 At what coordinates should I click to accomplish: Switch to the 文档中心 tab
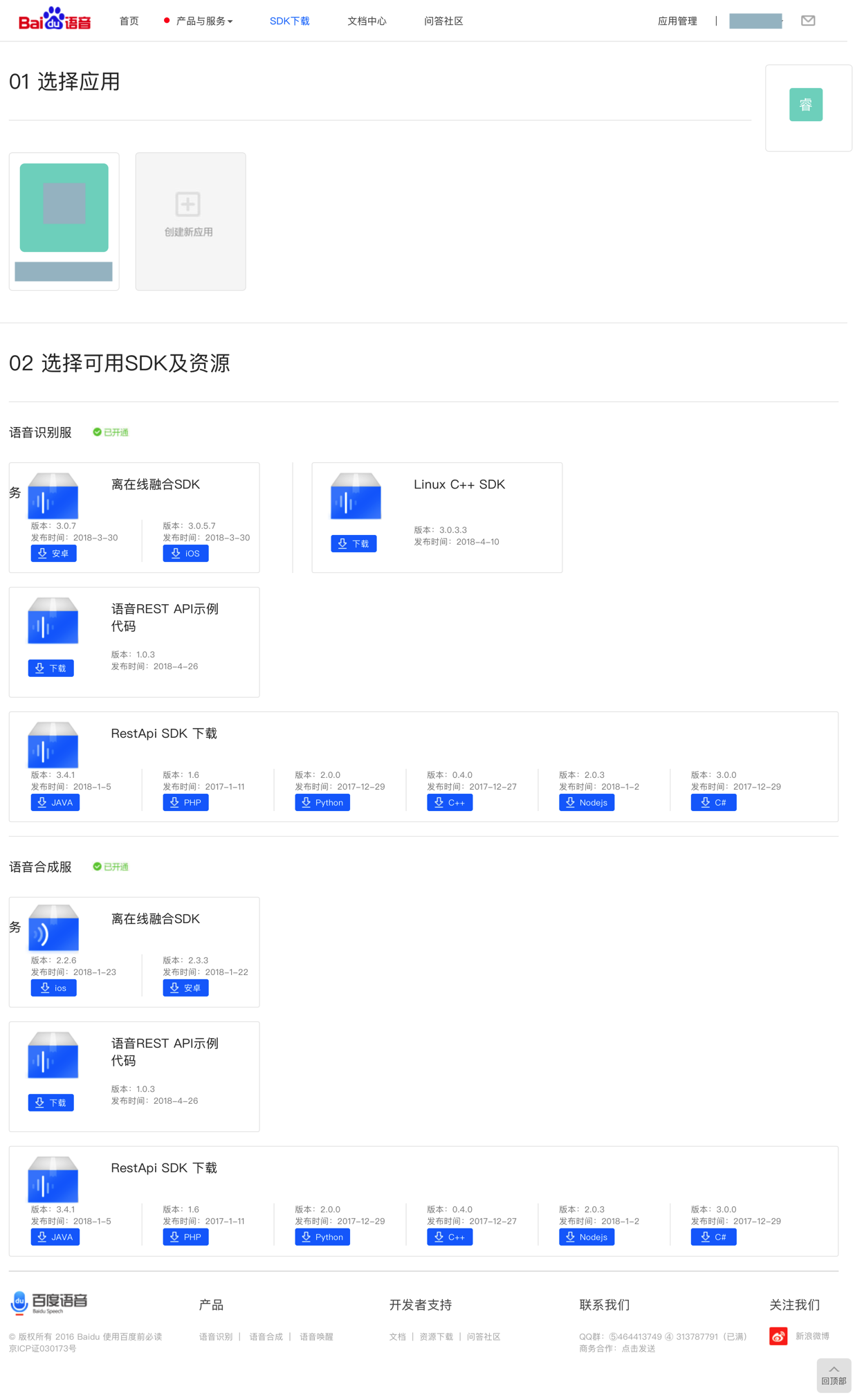(367, 21)
